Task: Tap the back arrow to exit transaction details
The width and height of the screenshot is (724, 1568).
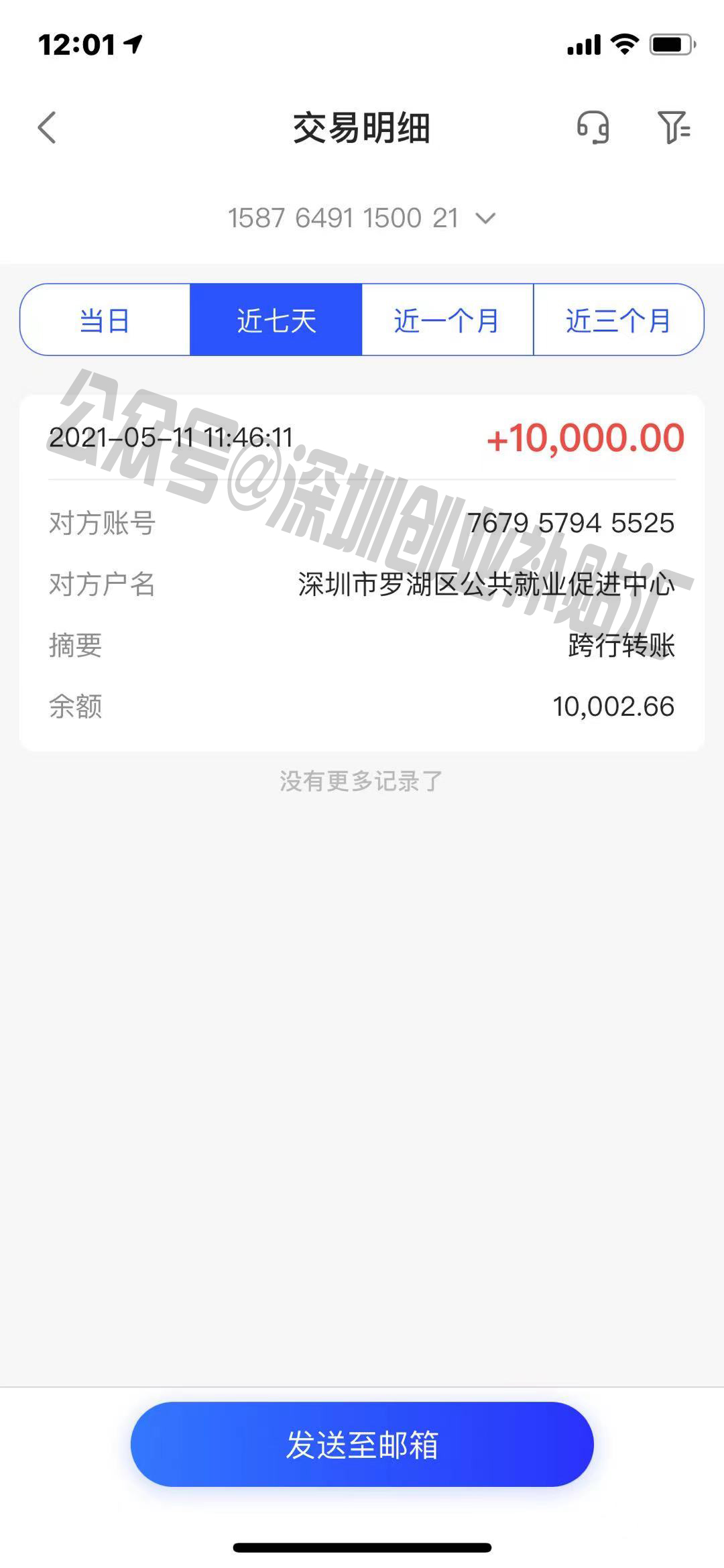Action: tap(47, 129)
